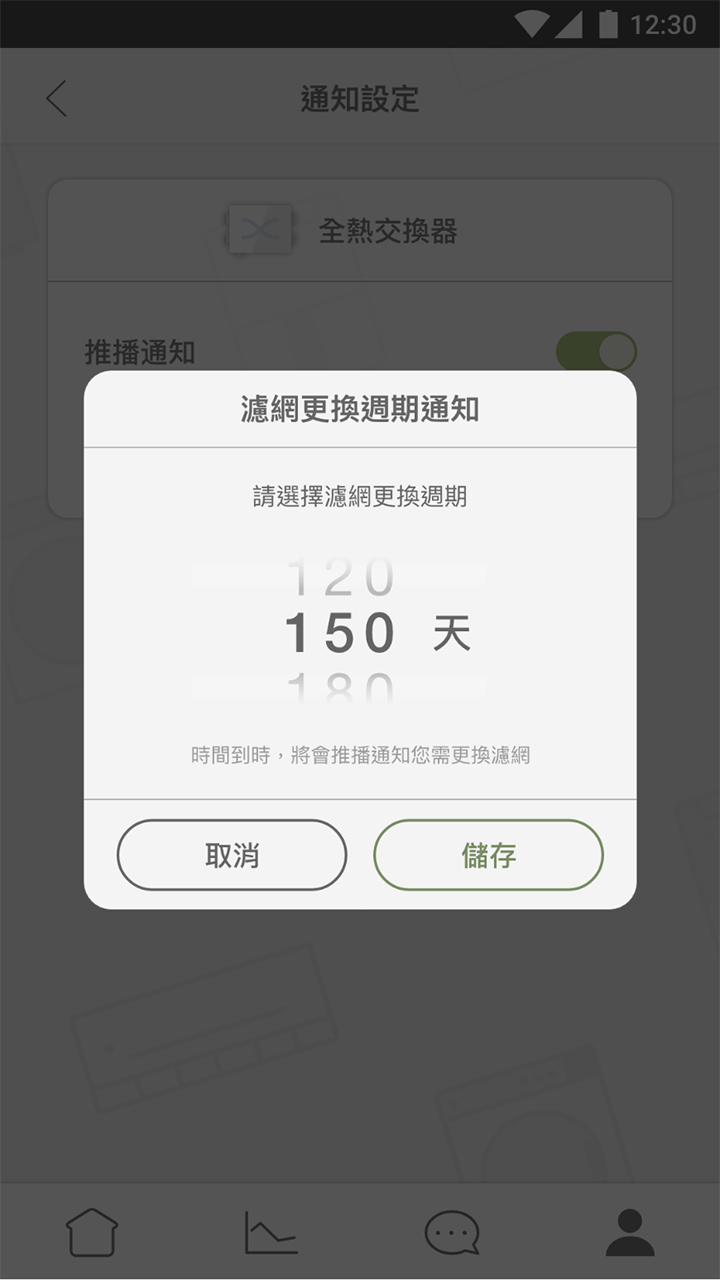Click the 儲存 save button
This screenshot has height=1280, width=720.
point(489,855)
